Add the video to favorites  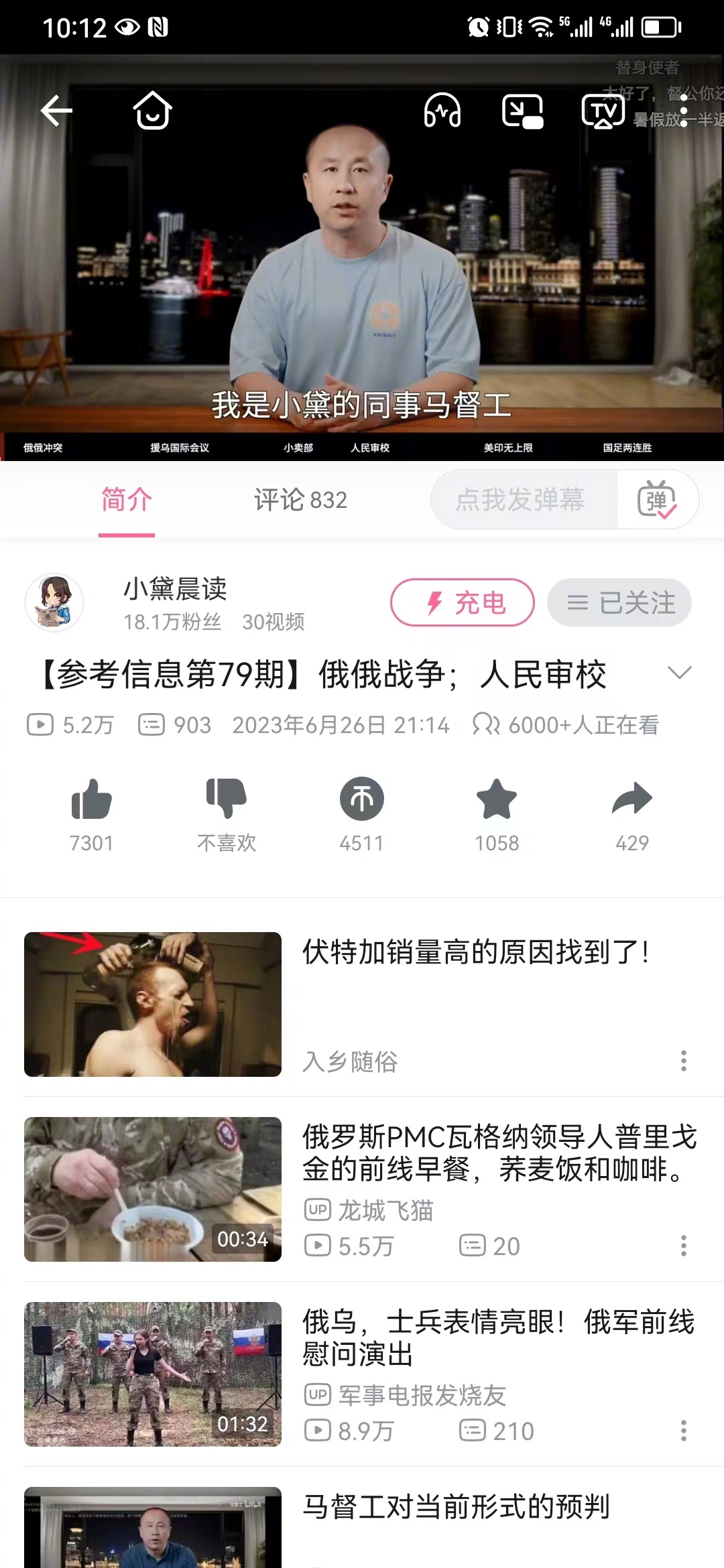[497, 815]
